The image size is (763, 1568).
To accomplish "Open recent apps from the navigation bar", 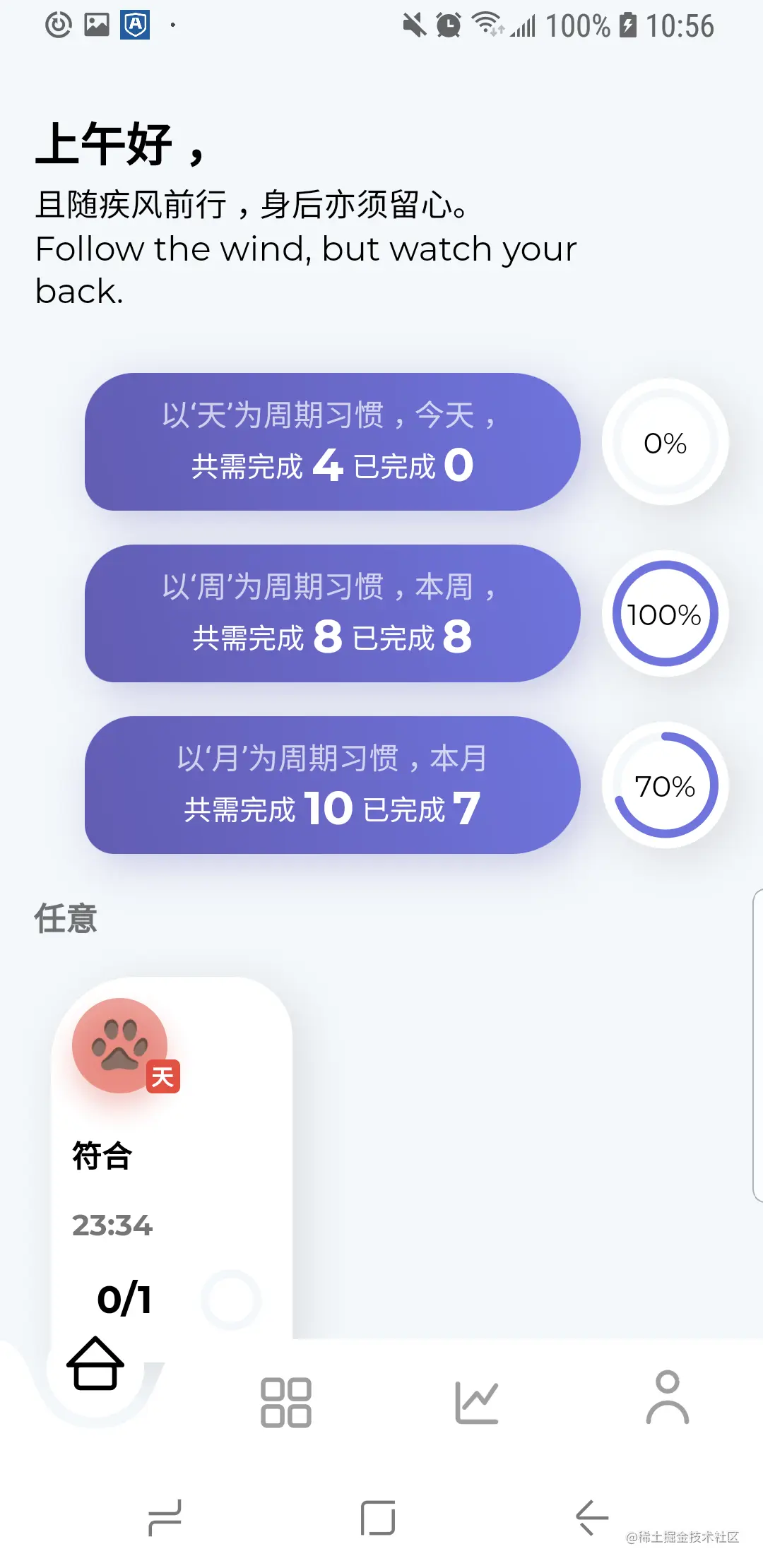I will [165, 1517].
